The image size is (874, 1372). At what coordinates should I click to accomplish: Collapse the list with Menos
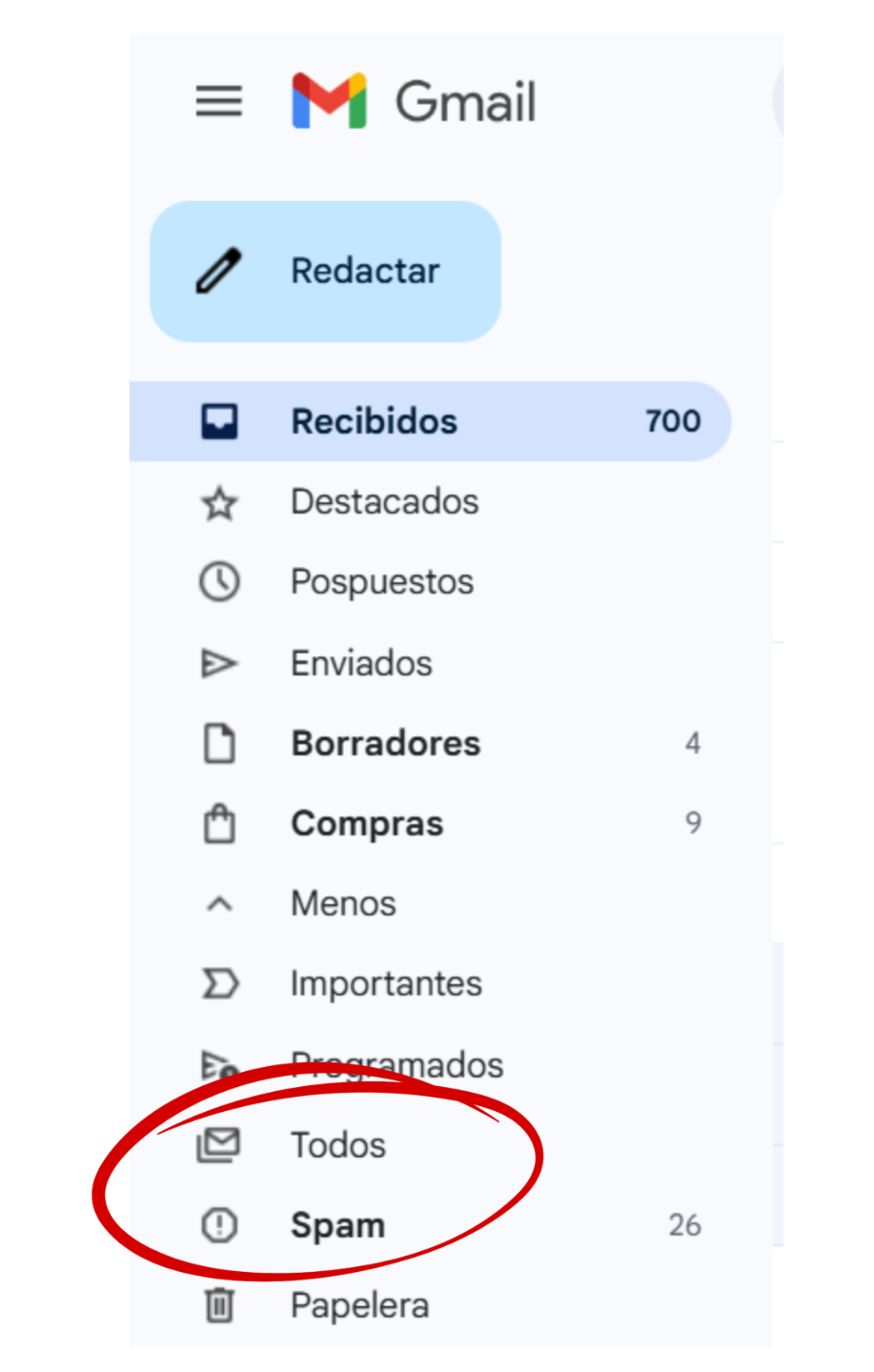coord(343,903)
